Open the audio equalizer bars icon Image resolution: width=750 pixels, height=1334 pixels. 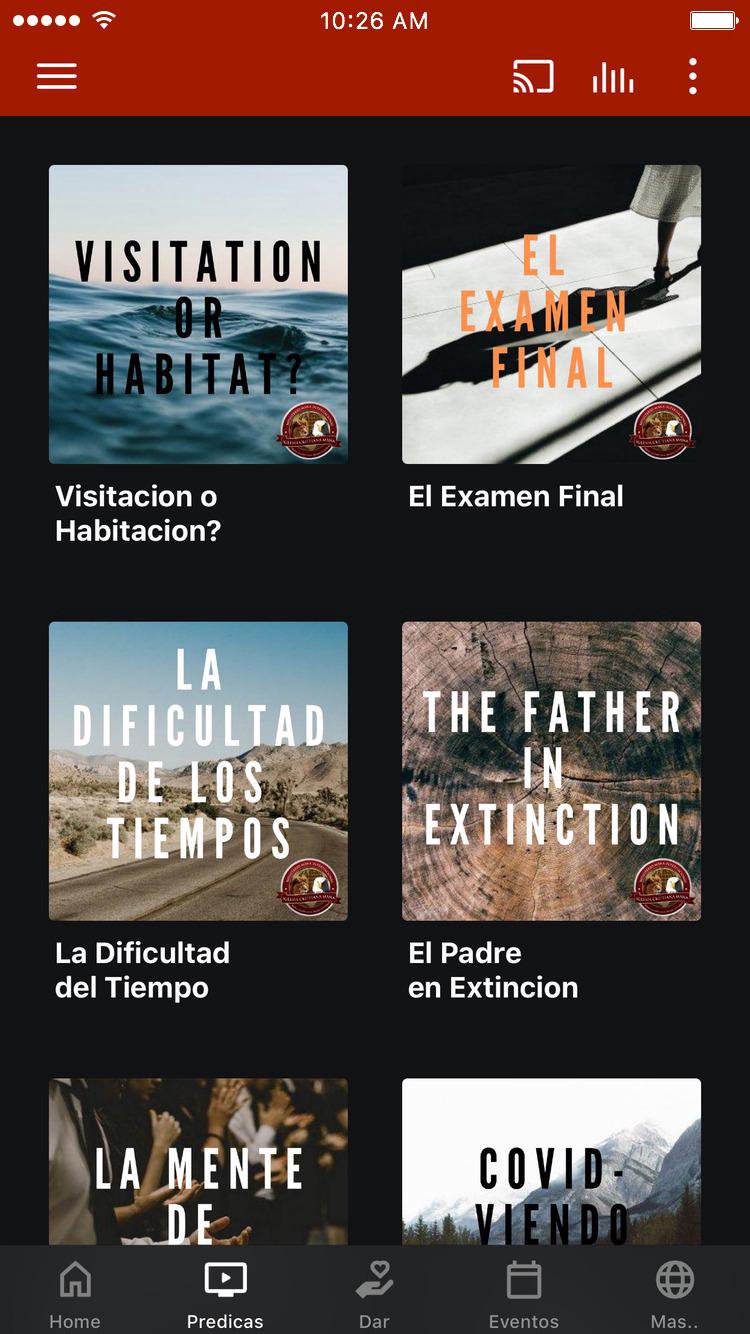pyautogui.click(x=612, y=77)
